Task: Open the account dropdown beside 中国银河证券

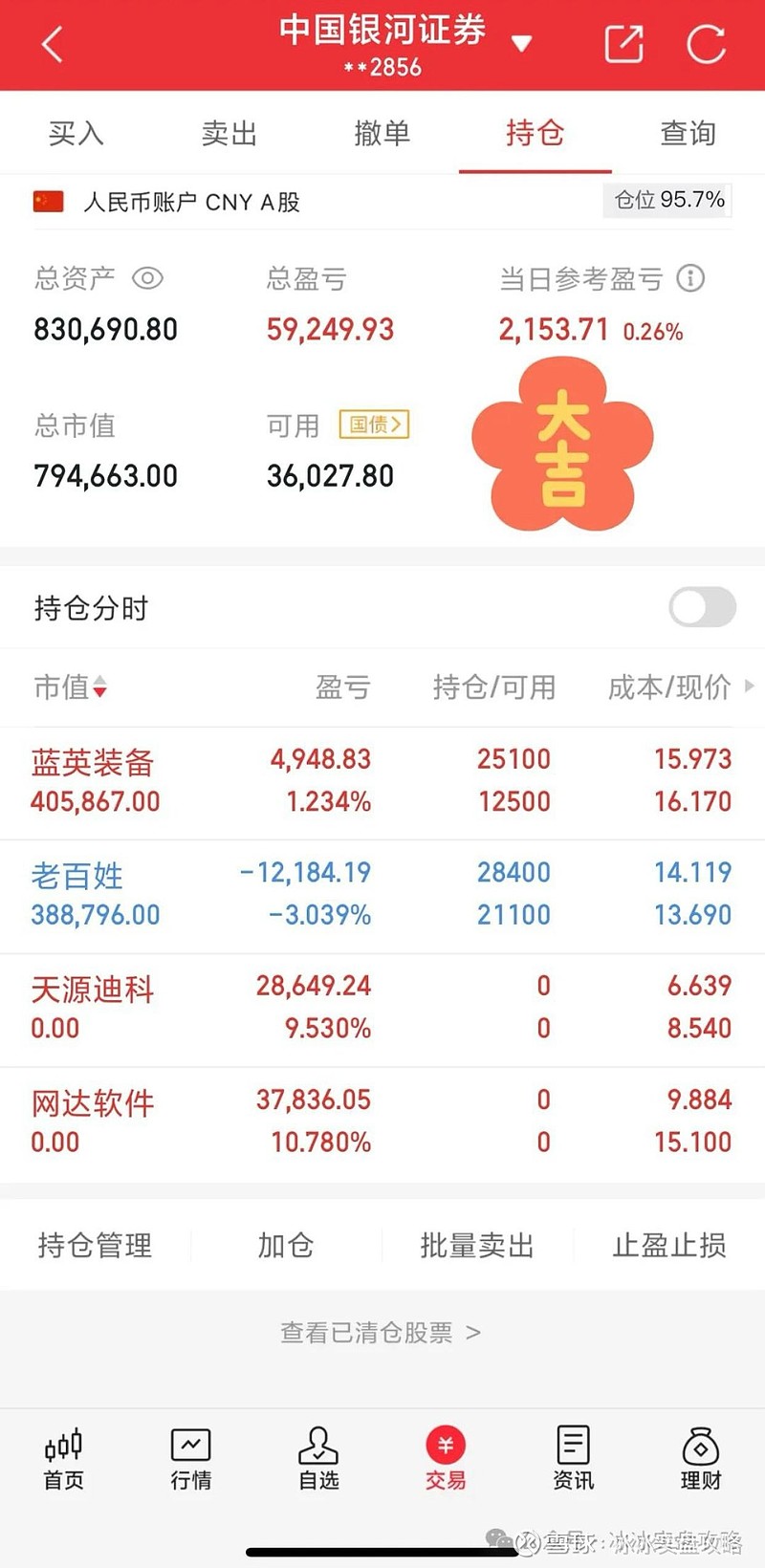Action: tap(522, 42)
